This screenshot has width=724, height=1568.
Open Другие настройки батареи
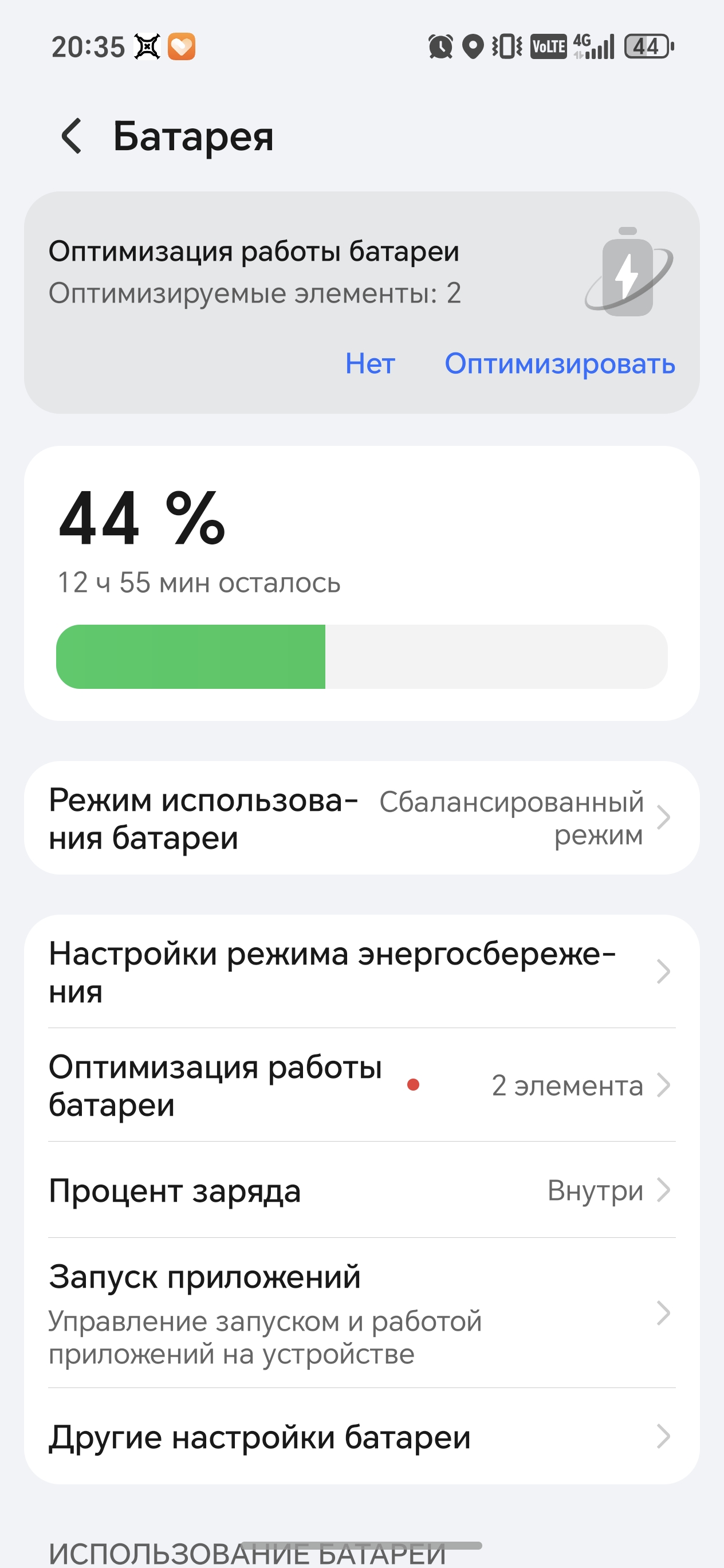pos(361,1437)
